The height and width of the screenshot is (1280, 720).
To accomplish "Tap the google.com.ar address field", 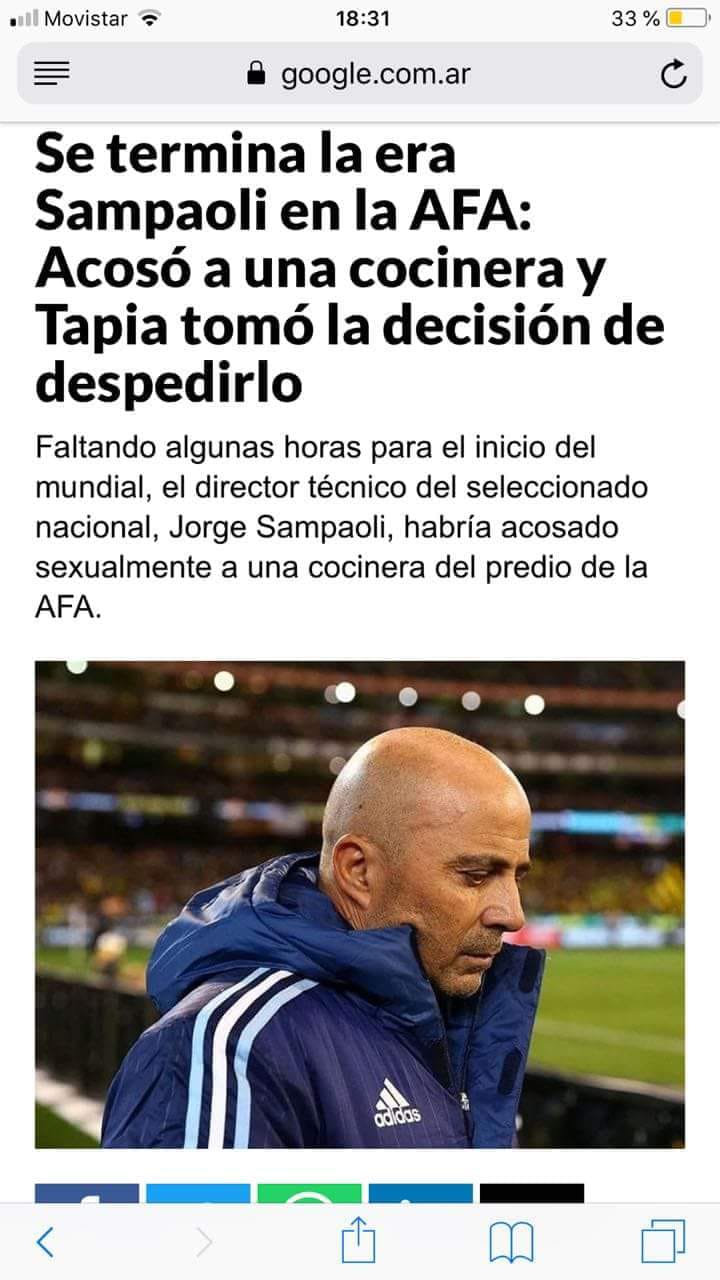I will [360, 73].
